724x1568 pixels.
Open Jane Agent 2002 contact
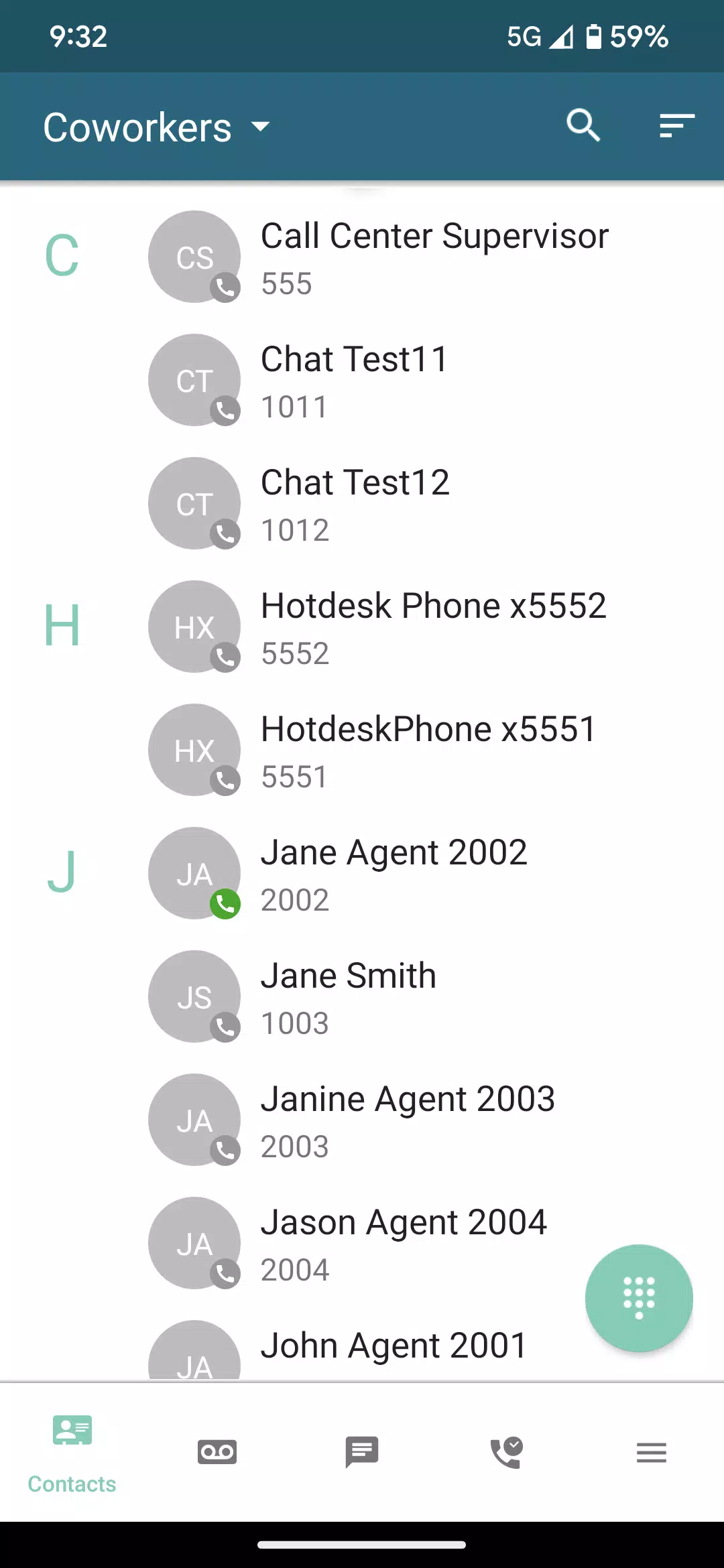coord(394,874)
